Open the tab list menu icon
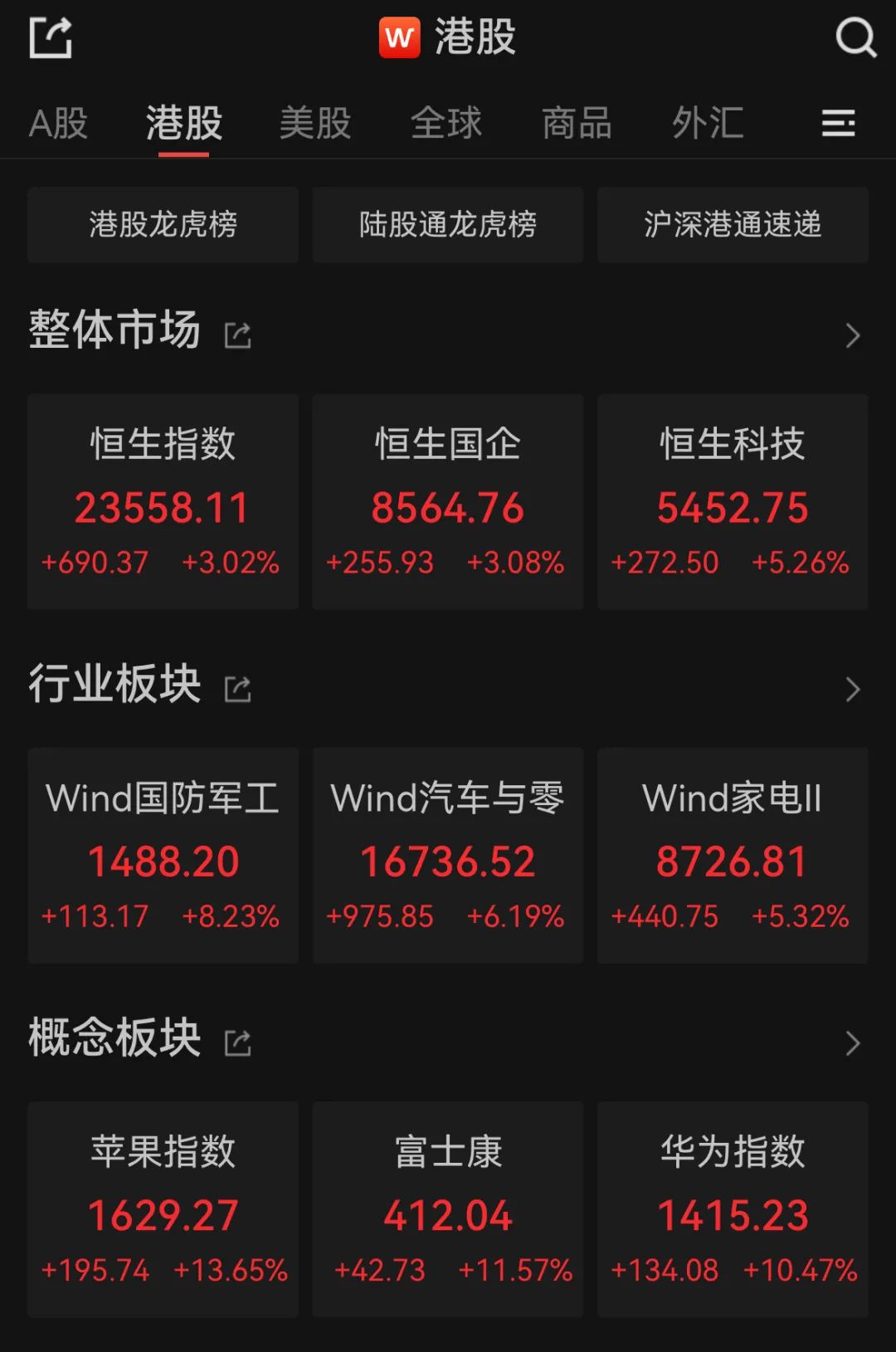This screenshot has width=896, height=1352. tap(838, 124)
